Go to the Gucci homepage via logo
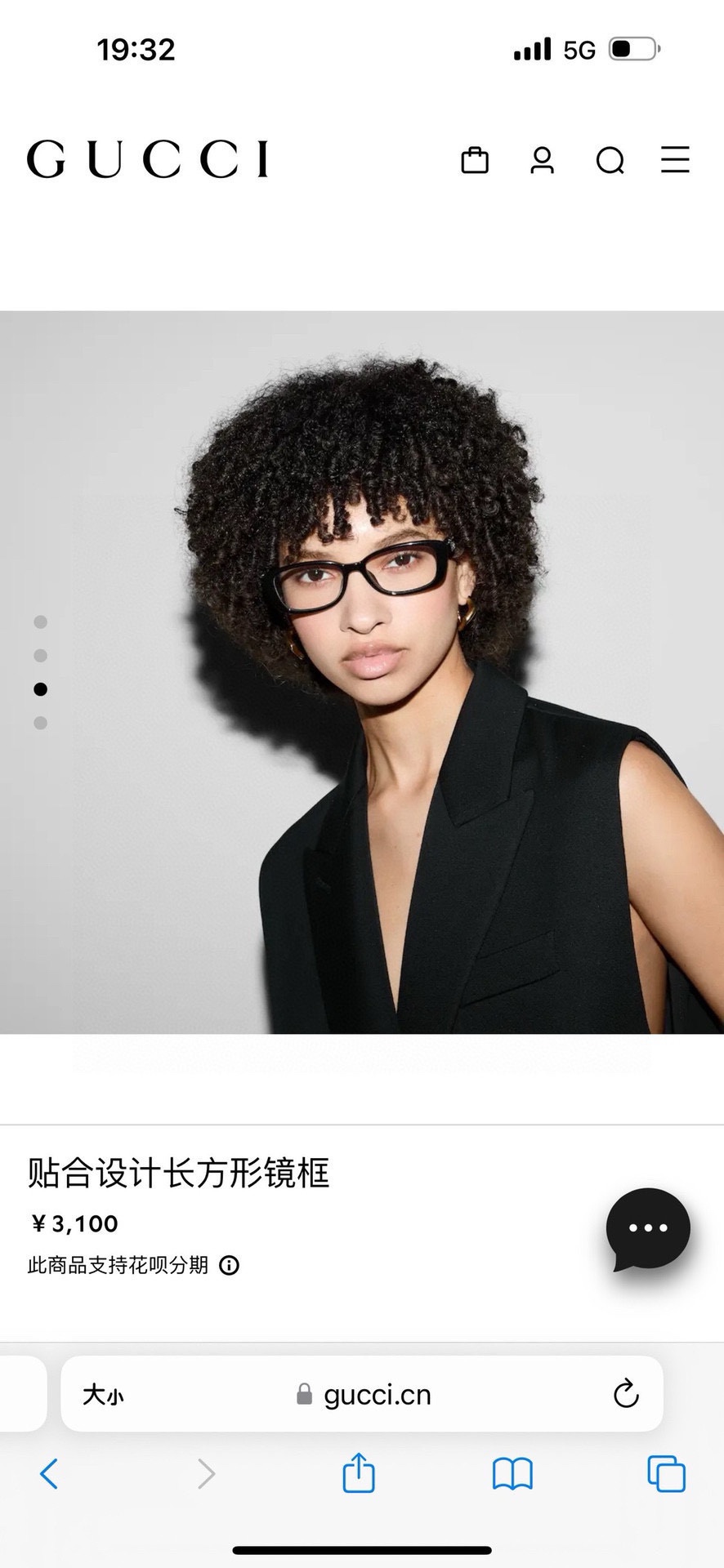Image resolution: width=724 pixels, height=1568 pixels. point(148,158)
